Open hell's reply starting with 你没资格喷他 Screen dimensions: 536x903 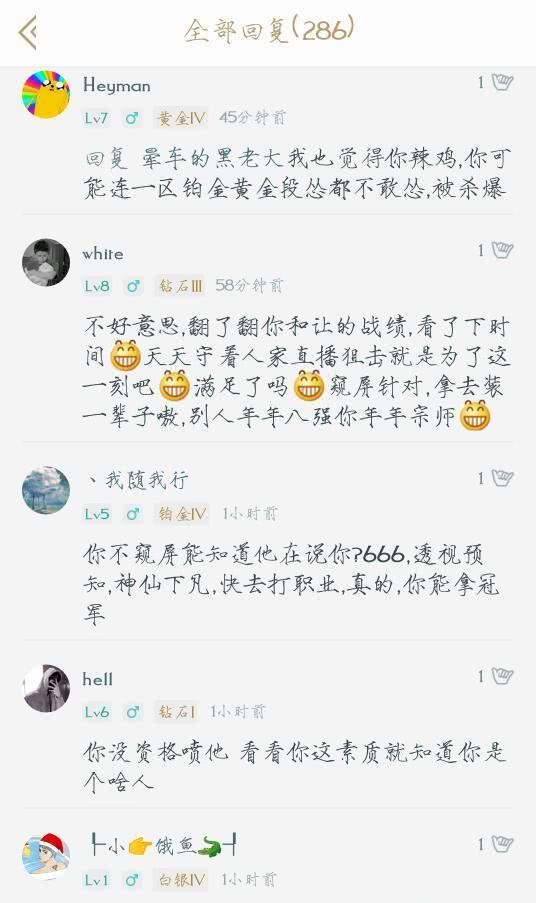294,767
